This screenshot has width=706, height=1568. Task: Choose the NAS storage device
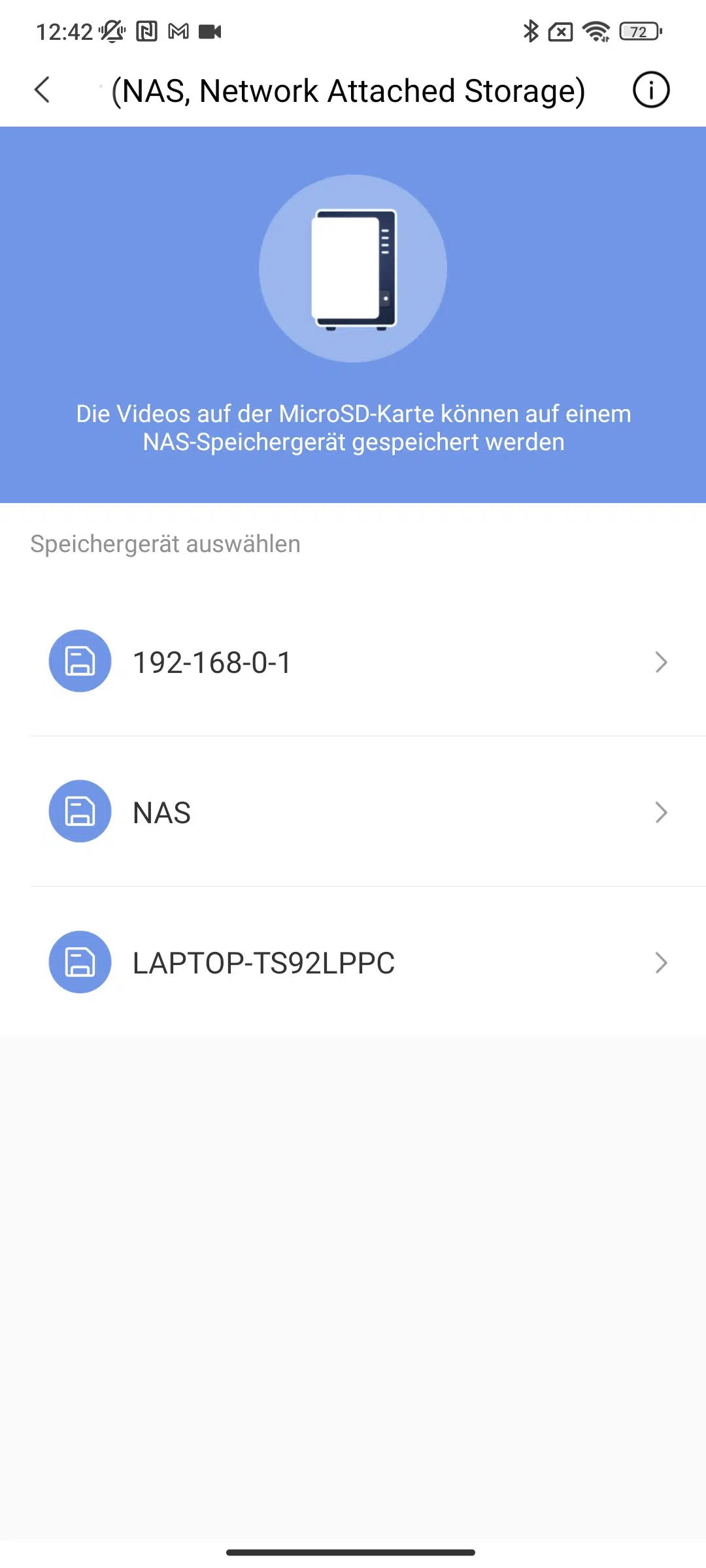pyautogui.click(x=353, y=811)
